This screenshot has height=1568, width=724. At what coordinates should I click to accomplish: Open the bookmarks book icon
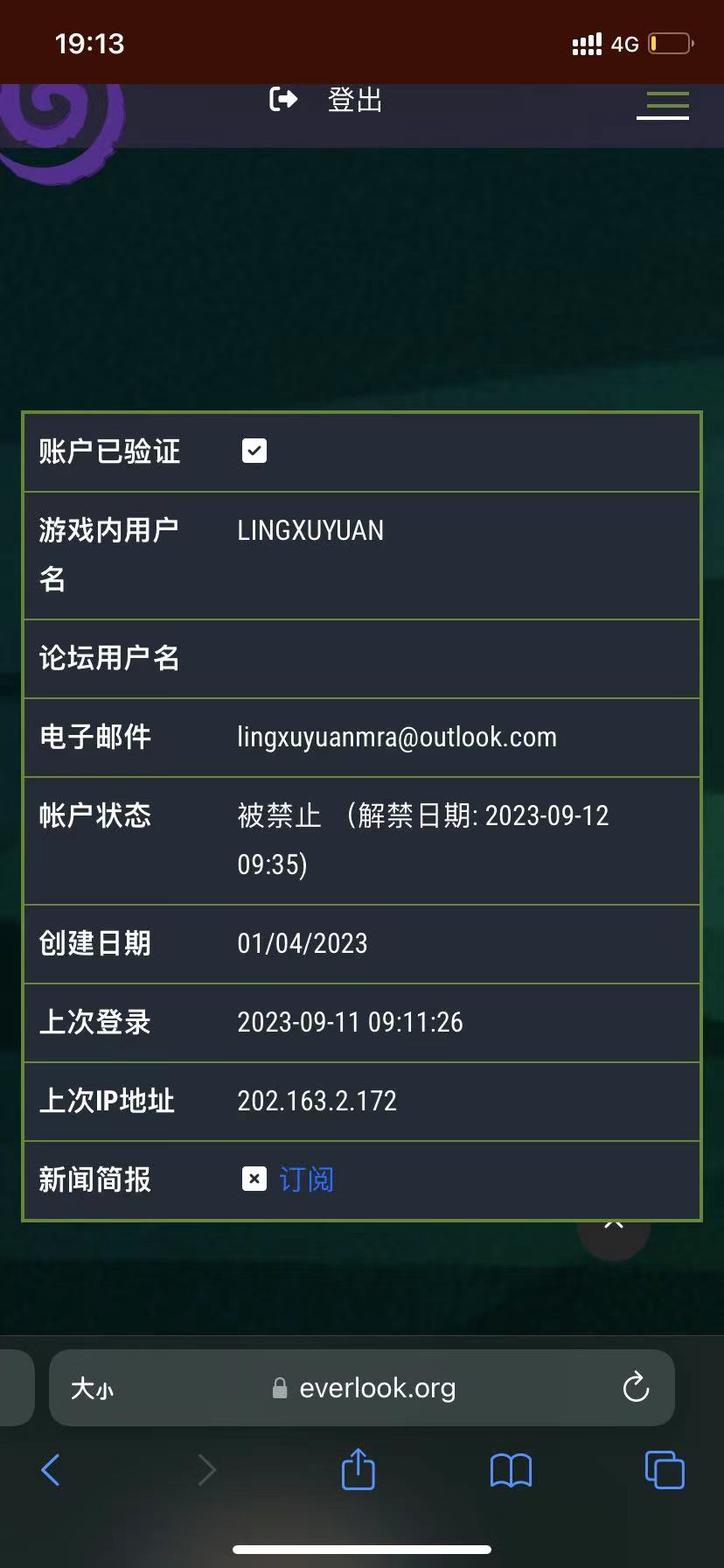[x=512, y=1470]
